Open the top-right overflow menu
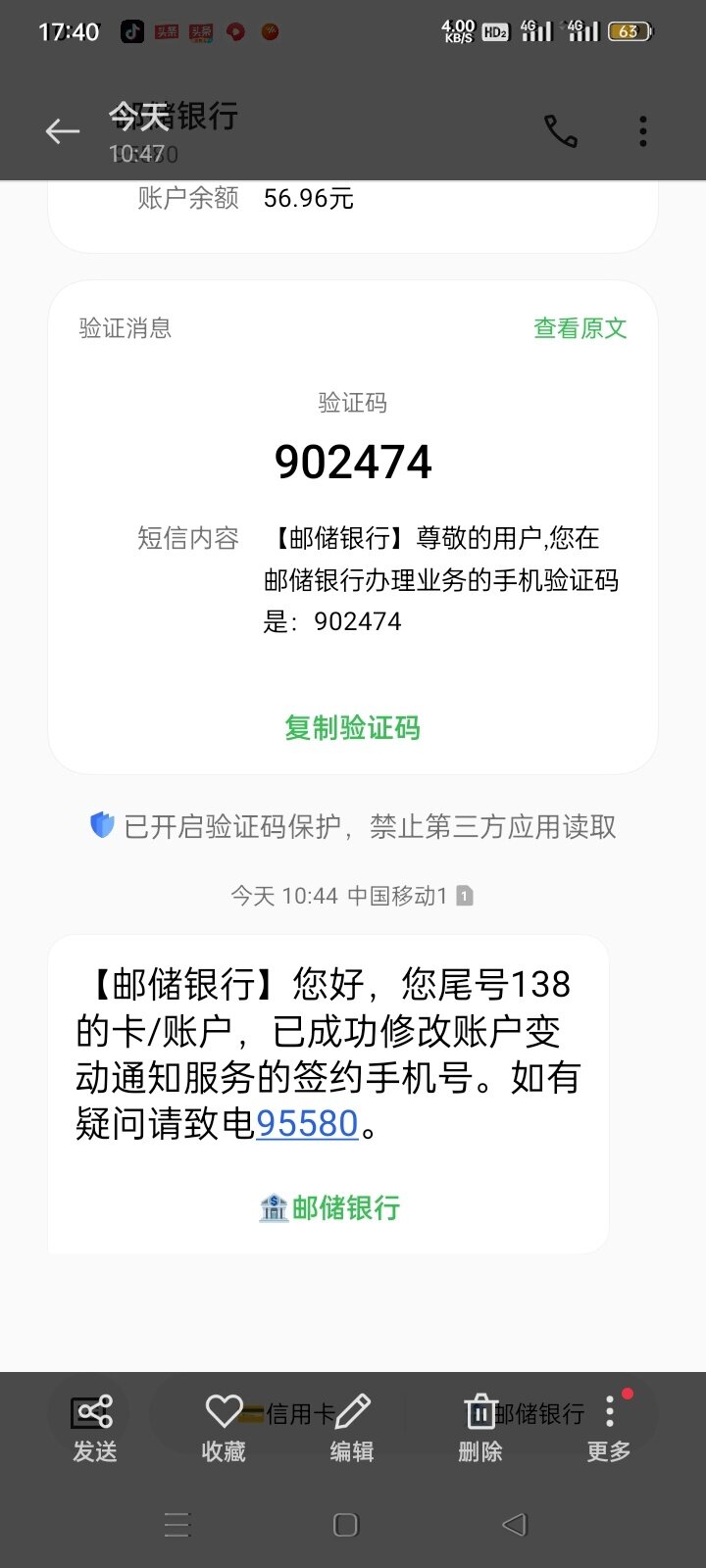The image size is (706, 1568). (x=643, y=131)
